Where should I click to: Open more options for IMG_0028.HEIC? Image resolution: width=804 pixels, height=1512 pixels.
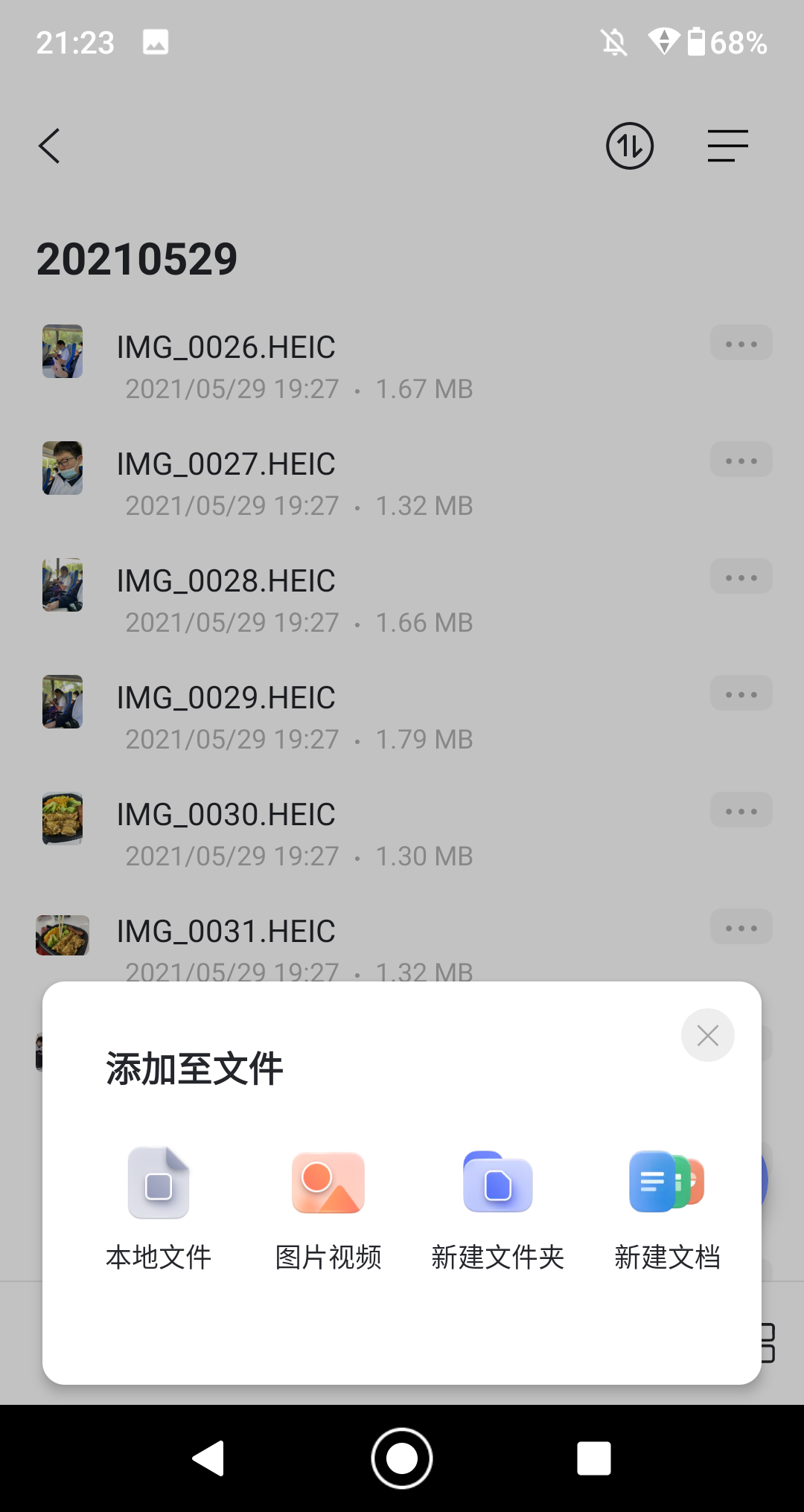click(741, 577)
